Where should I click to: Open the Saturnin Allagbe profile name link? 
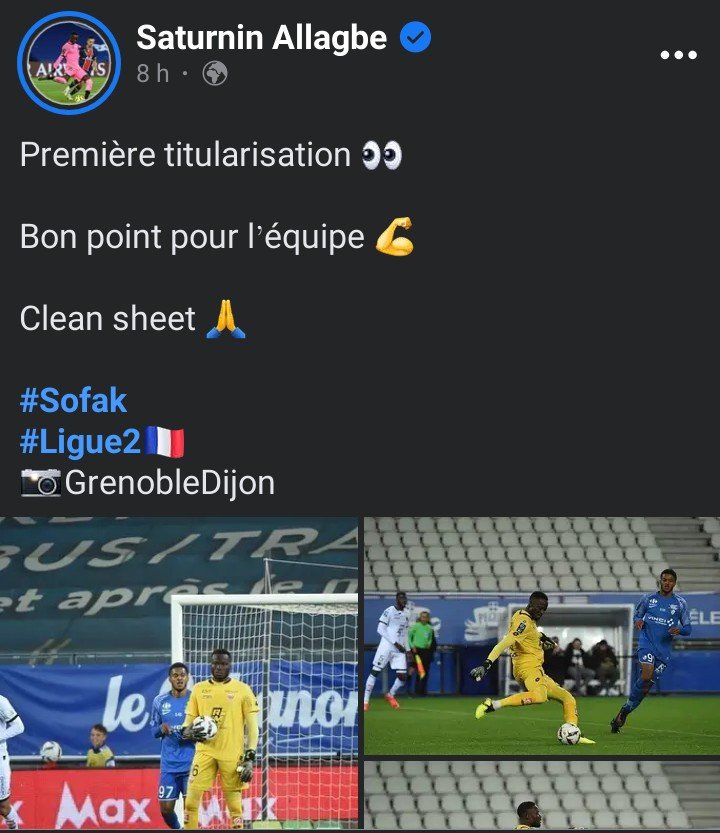pos(261,38)
